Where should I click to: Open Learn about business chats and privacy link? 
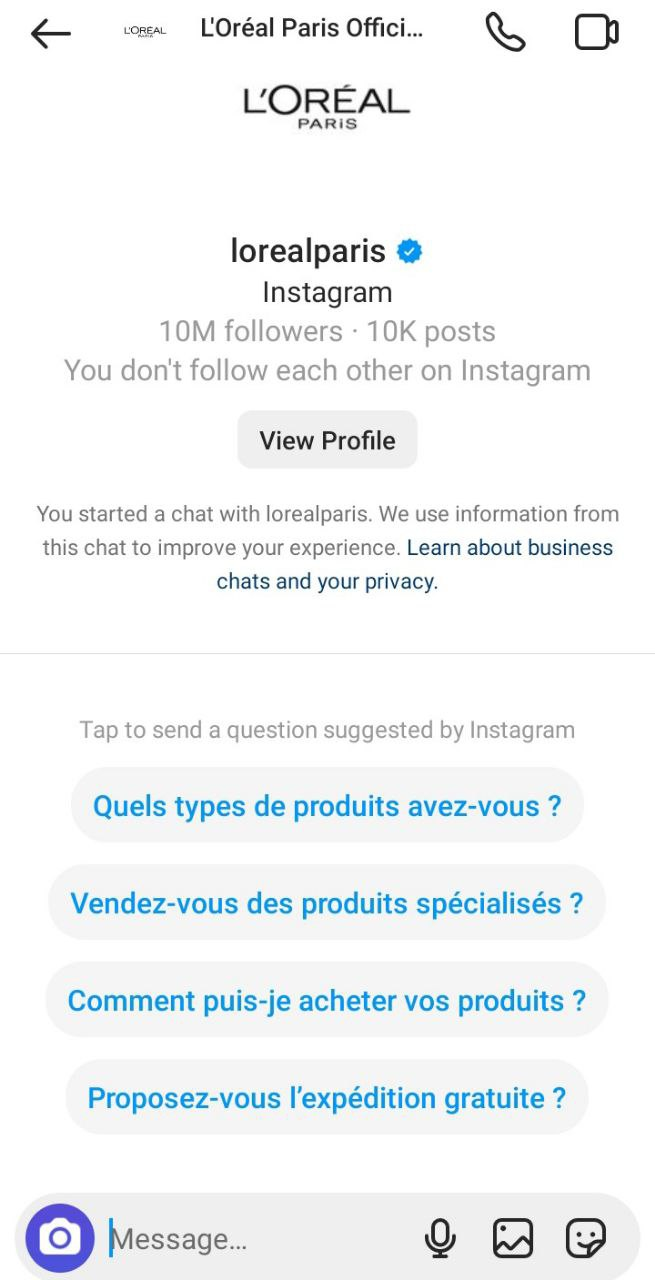point(414,564)
